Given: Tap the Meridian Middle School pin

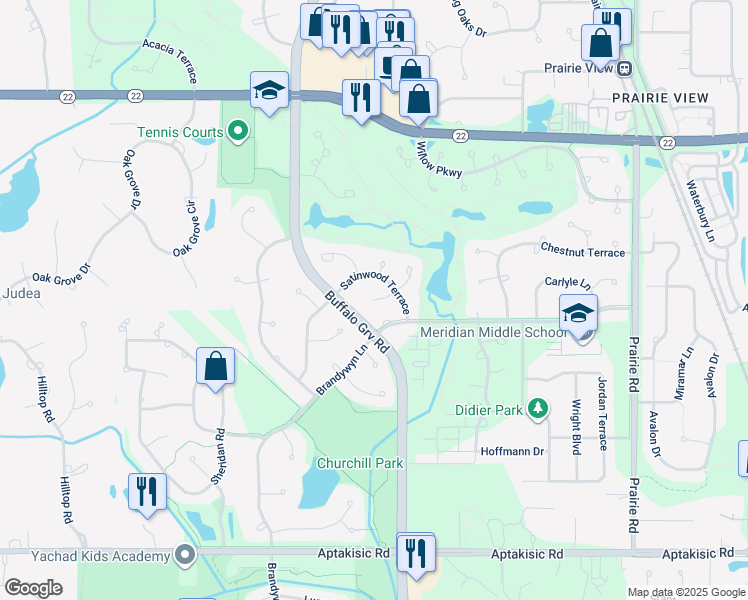Looking at the screenshot, I should 579,313.
